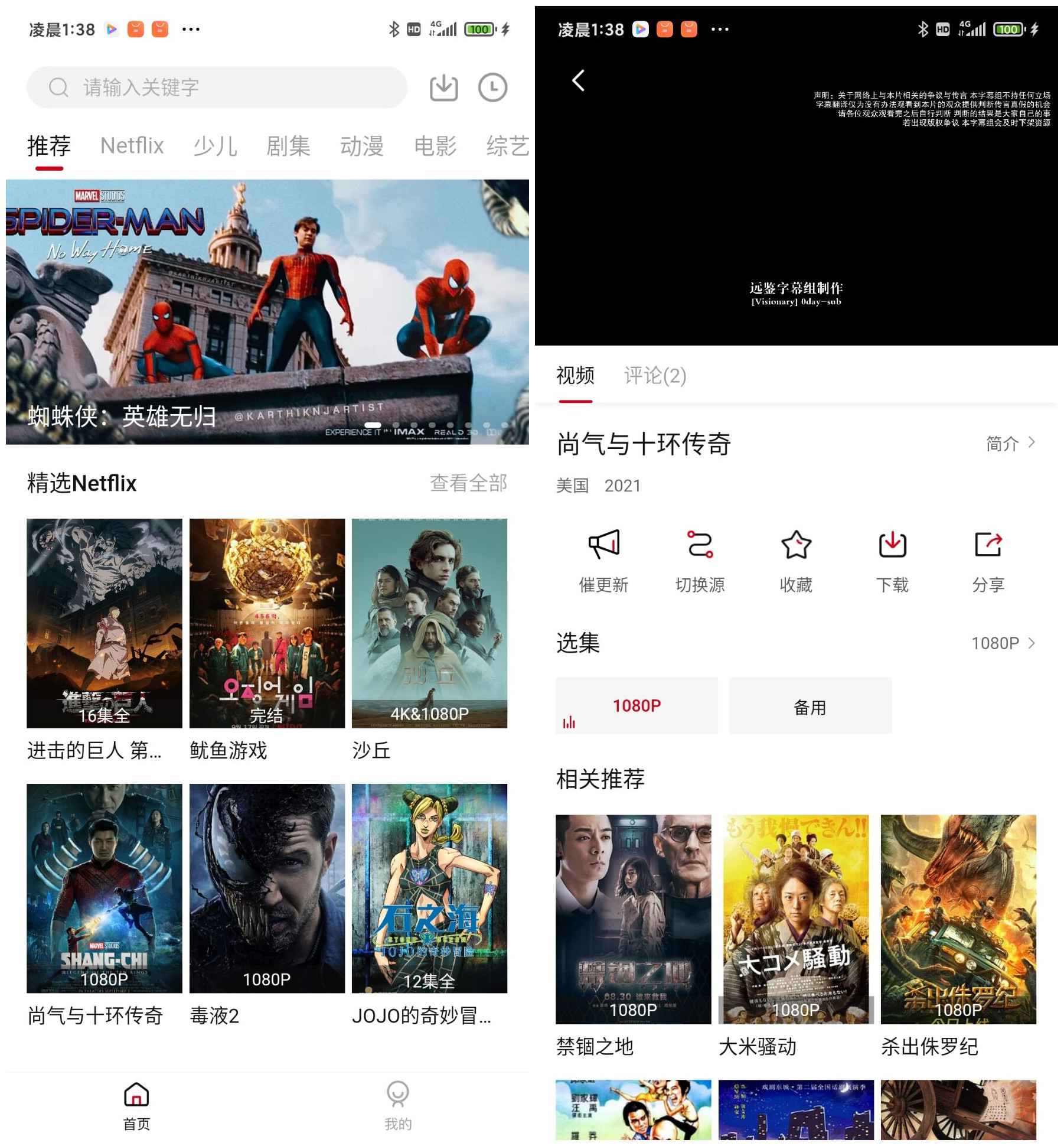Open the 蜘蛛侠：英雄无归 banner
Viewport: 1064px width, 1146px height.
pos(267,311)
